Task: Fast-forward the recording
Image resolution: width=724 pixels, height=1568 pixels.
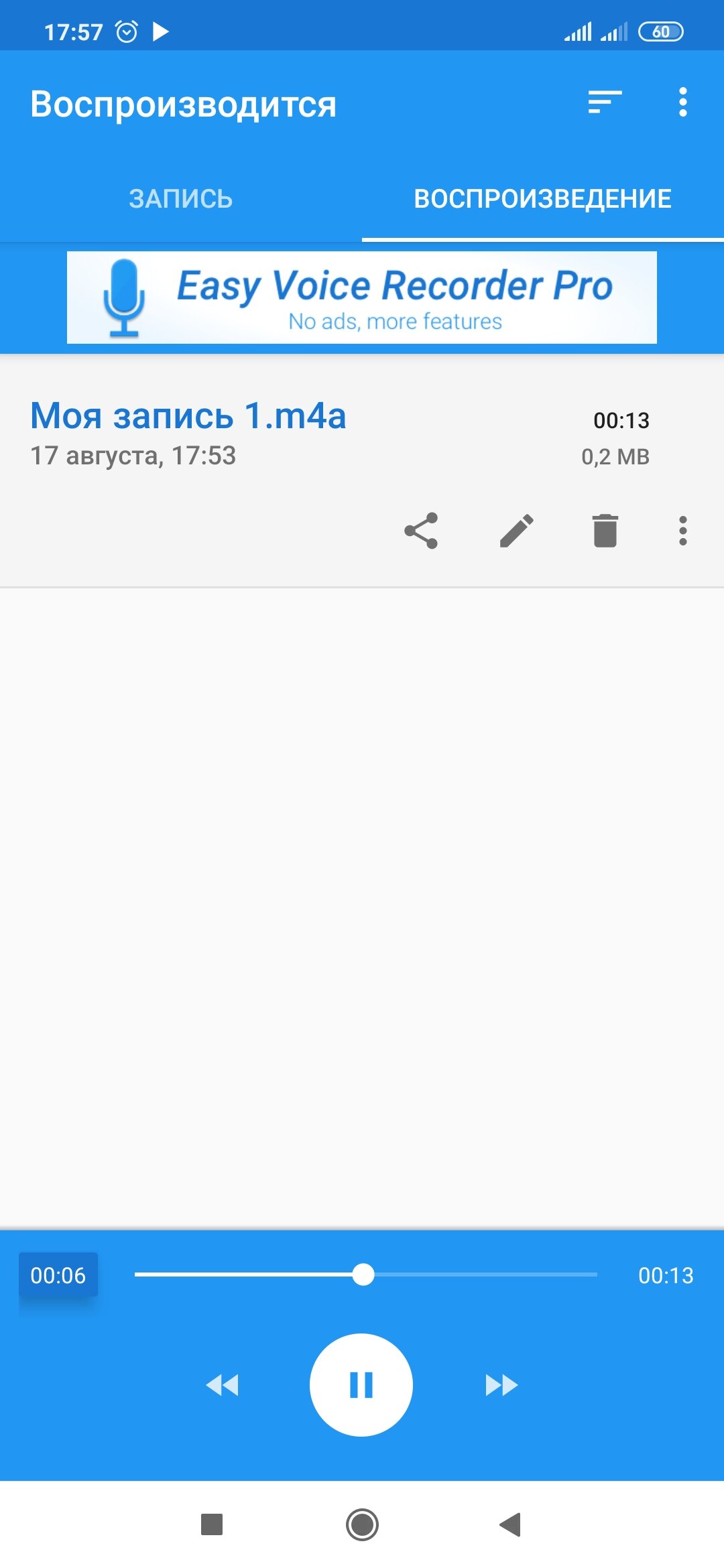Action: point(501,1384)
